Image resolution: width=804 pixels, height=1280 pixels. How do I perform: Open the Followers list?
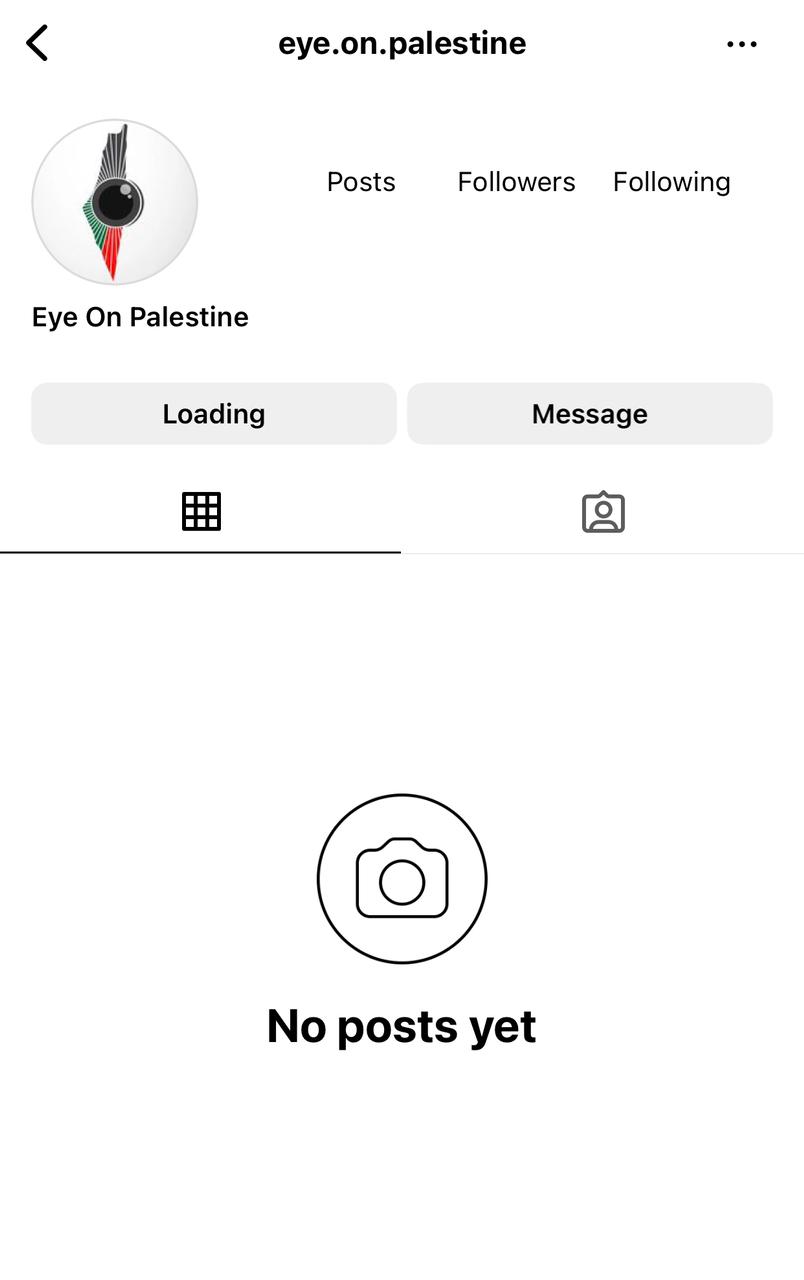pos(516,182)
